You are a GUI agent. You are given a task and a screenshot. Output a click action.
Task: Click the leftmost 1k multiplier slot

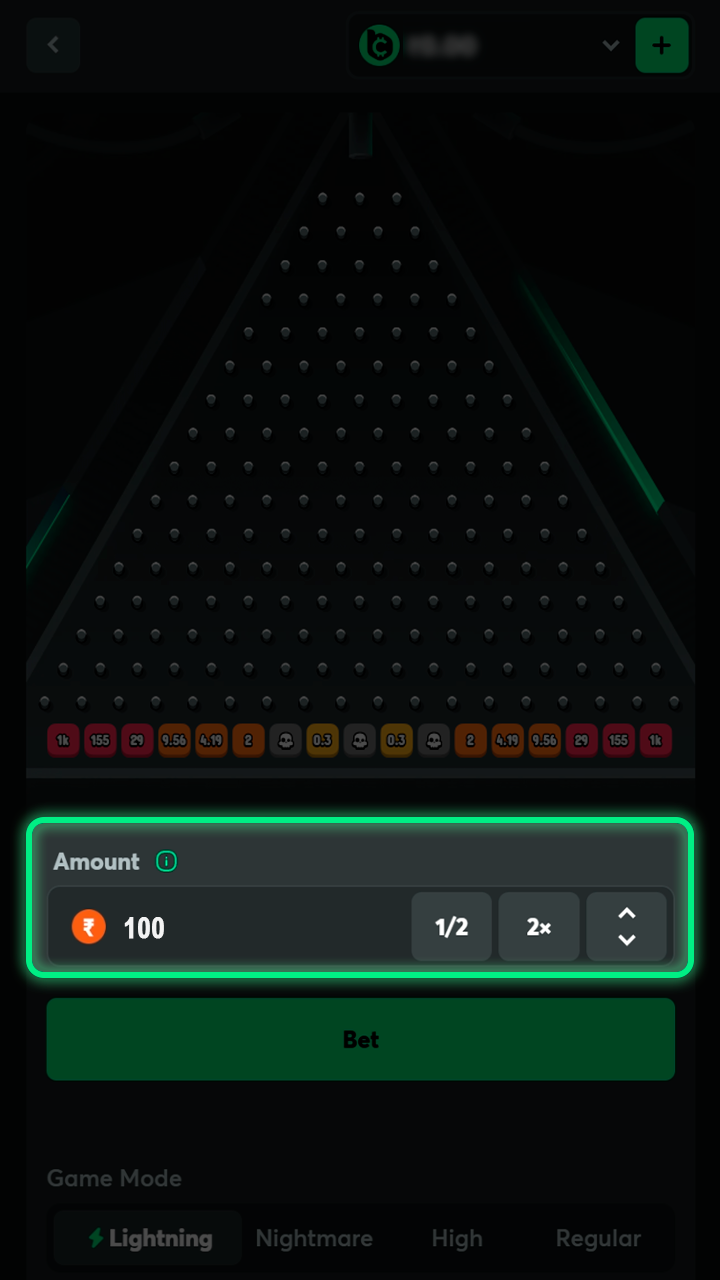pos(63,740)
